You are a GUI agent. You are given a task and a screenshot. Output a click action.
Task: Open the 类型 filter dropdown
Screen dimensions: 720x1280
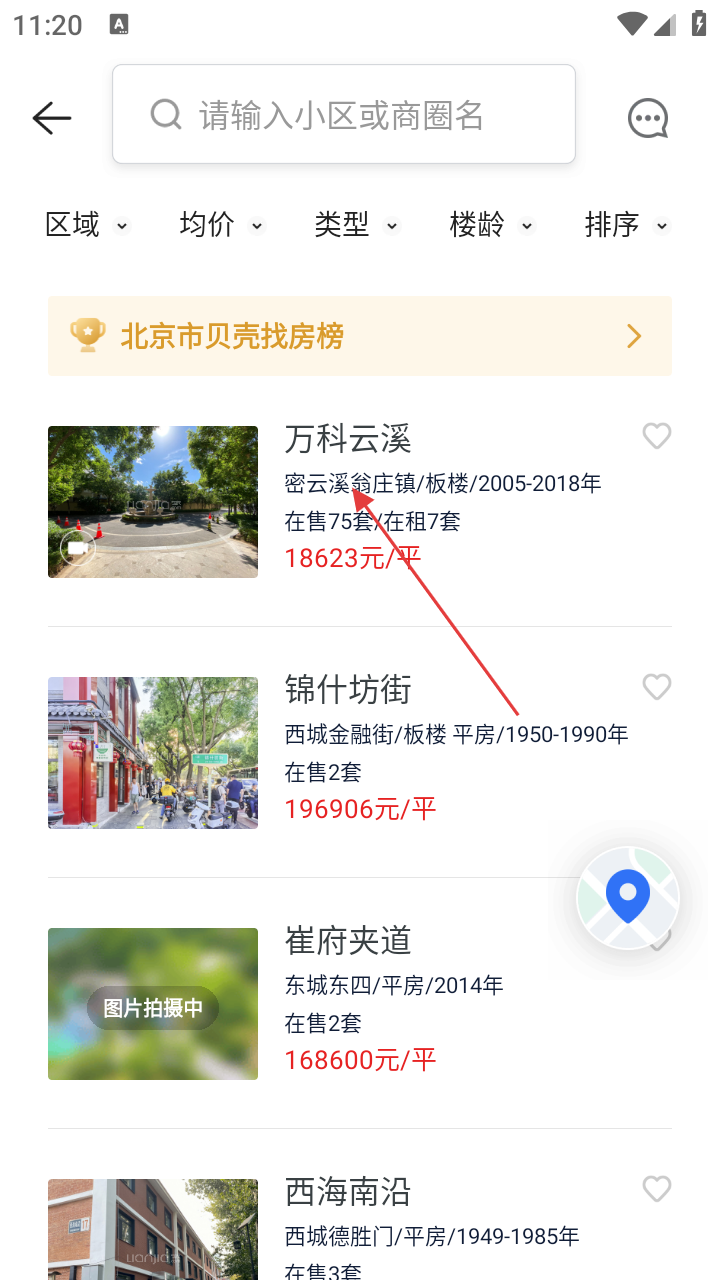pos(356,225)
